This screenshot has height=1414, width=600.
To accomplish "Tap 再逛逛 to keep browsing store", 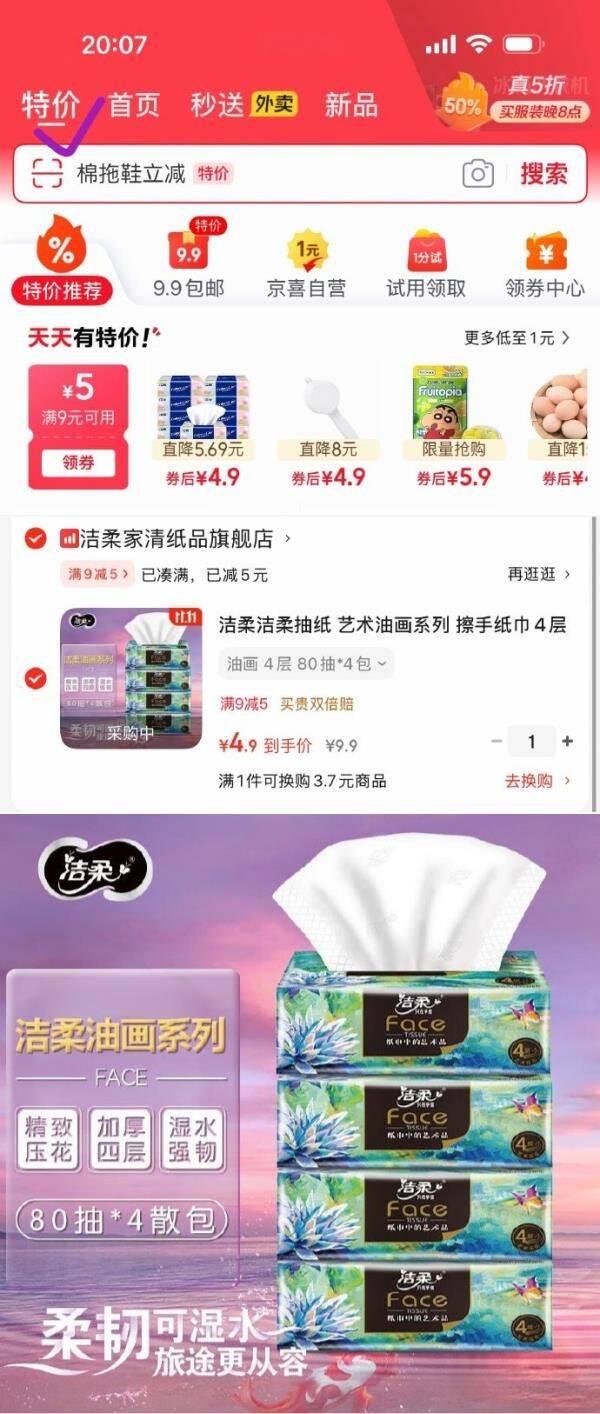I will coord(538,574).
